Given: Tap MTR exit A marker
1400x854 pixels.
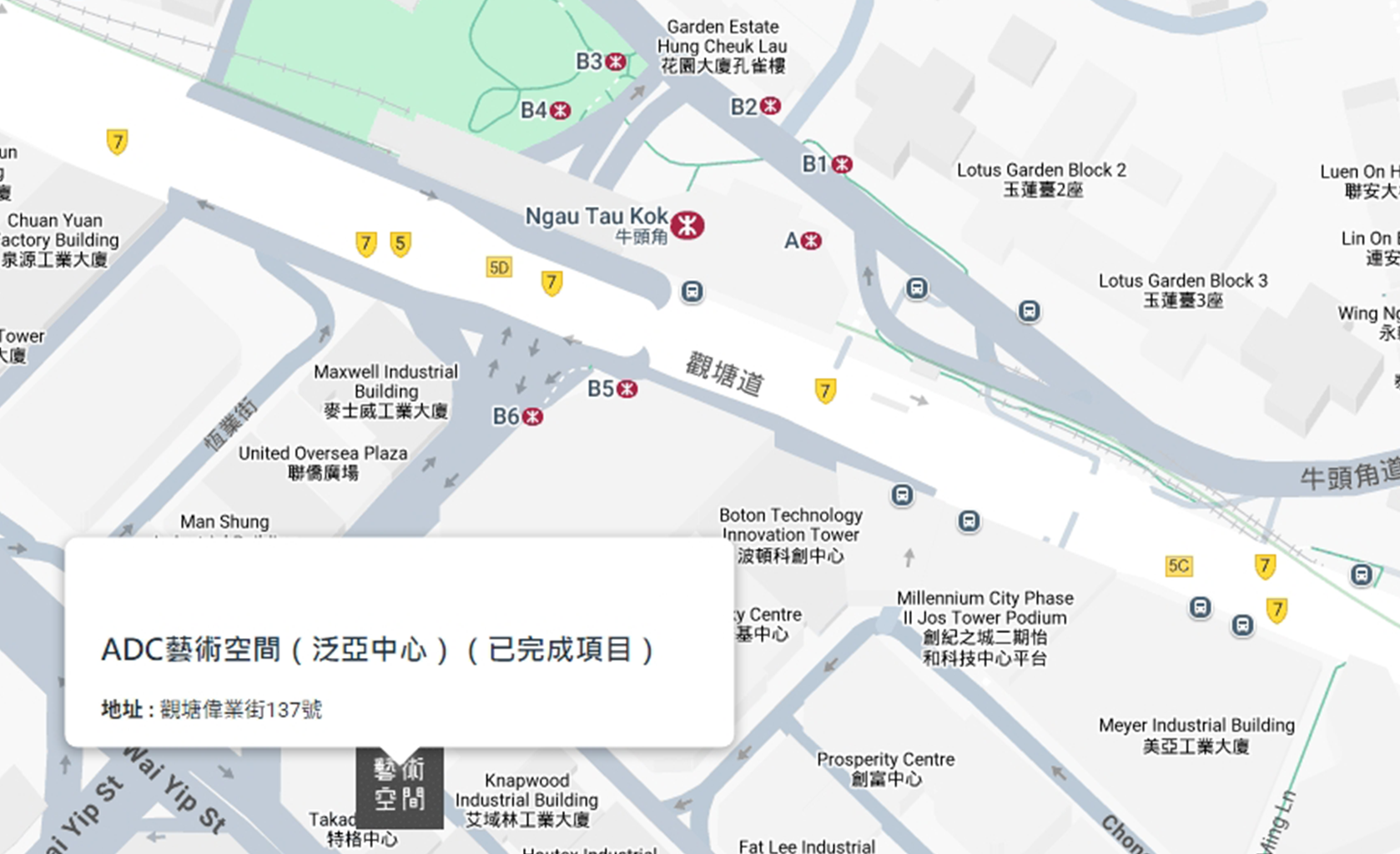Looking at the screenshot, I should [811, 241].
